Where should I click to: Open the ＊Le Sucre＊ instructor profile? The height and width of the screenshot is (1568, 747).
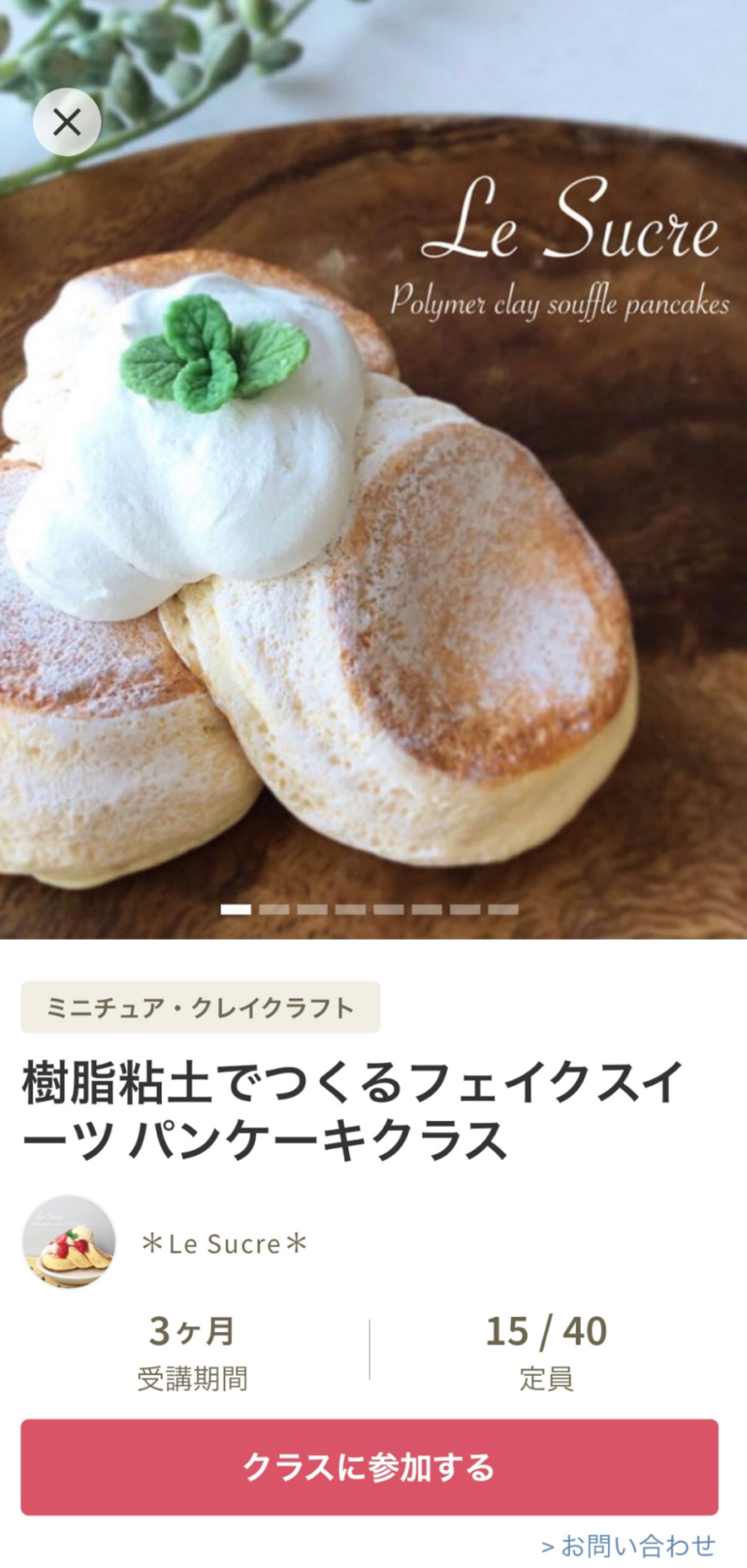pyautogui.click(x=222, y=1243)
